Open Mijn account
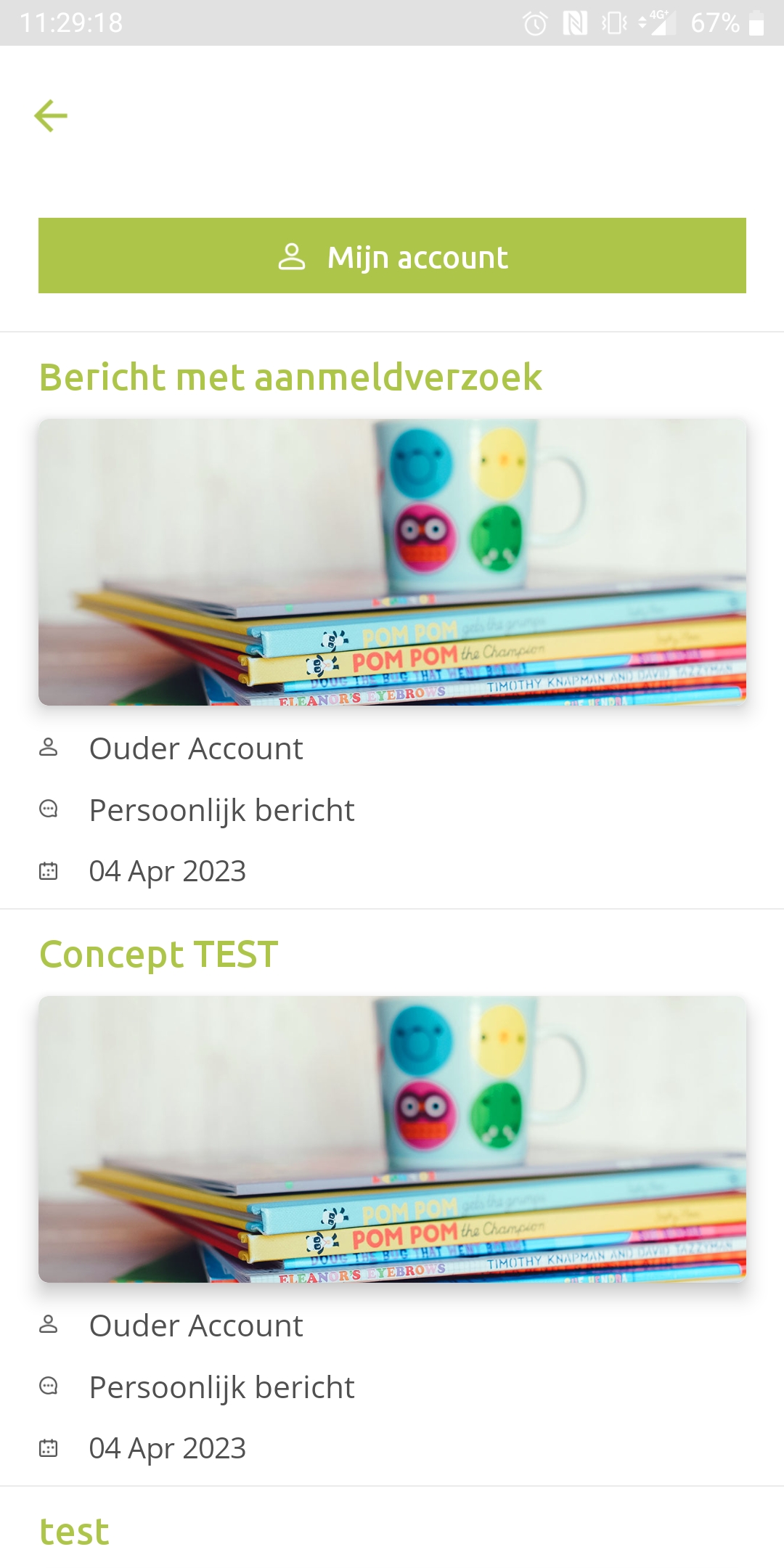 point(392,256)
